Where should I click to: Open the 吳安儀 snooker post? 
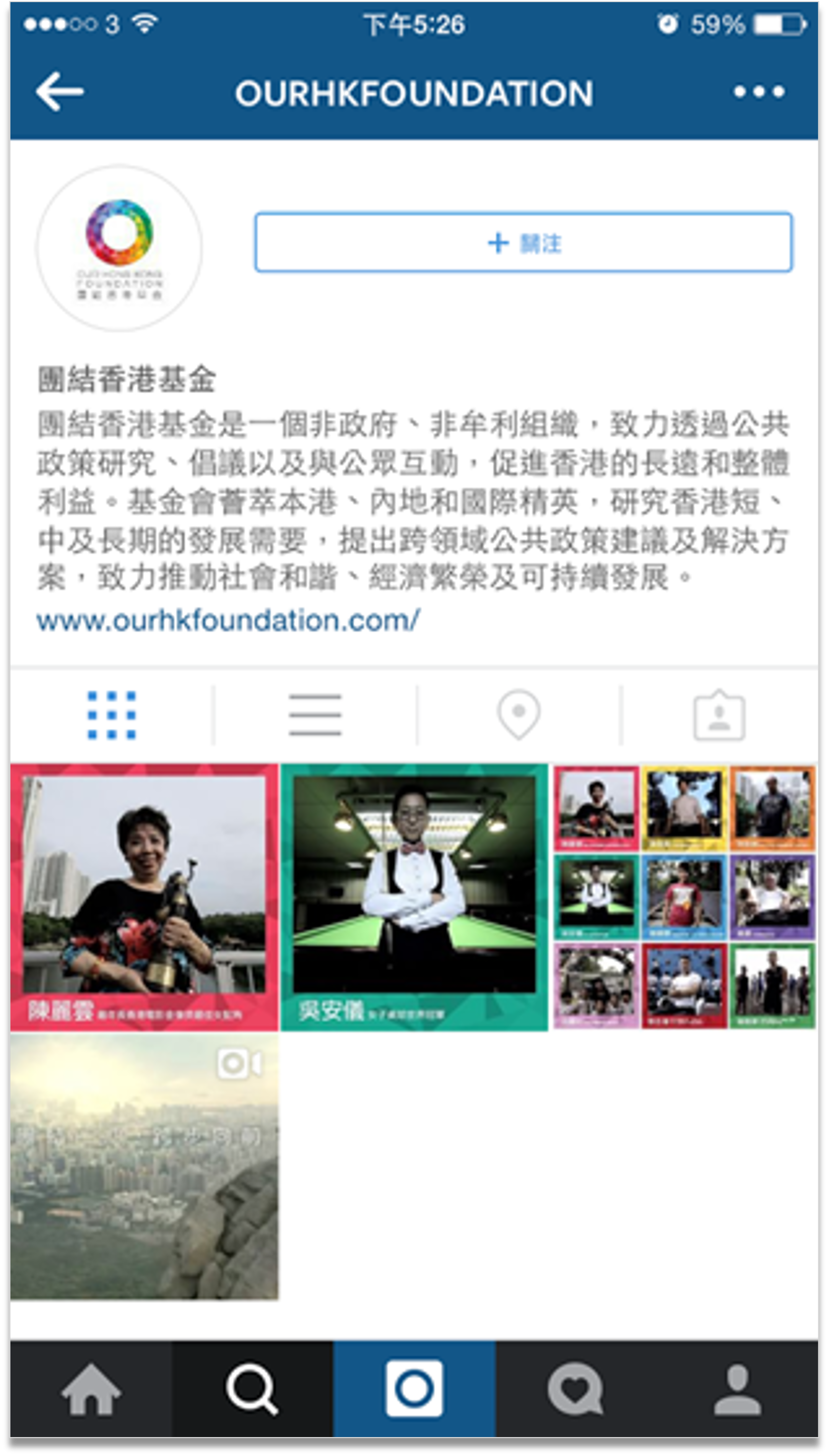pyautogui.click(x=414, y=897)
